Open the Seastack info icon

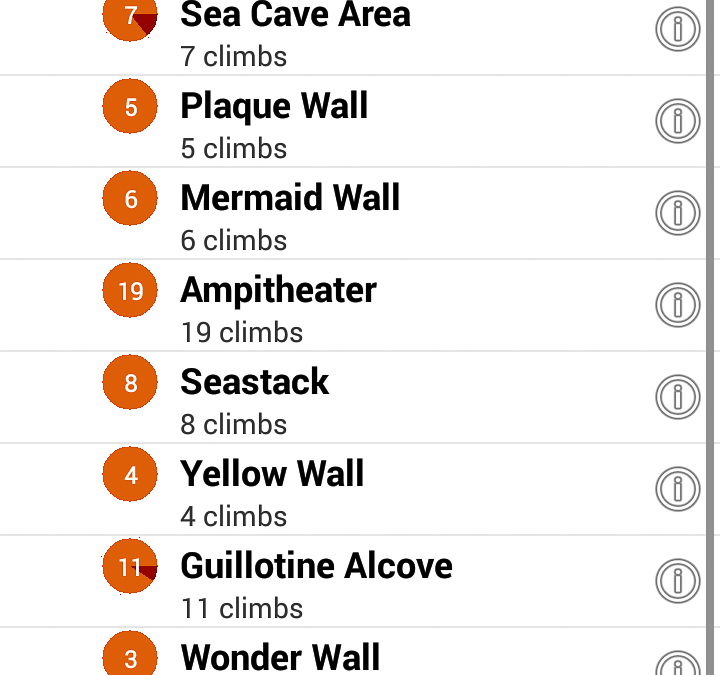pyautogui.click(x=677, y=397)
